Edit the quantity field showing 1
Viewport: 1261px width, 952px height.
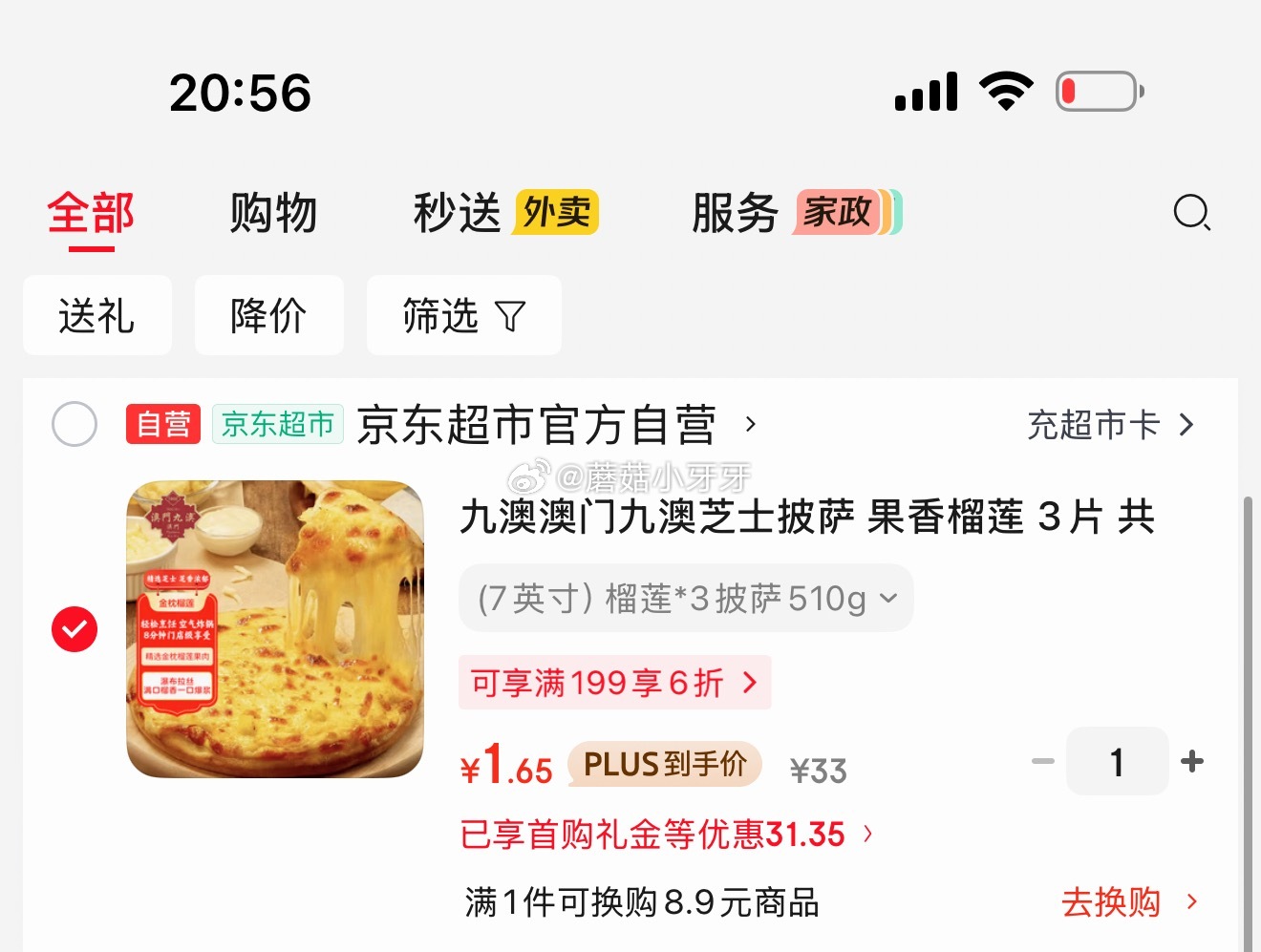(x=1117, y=762)
